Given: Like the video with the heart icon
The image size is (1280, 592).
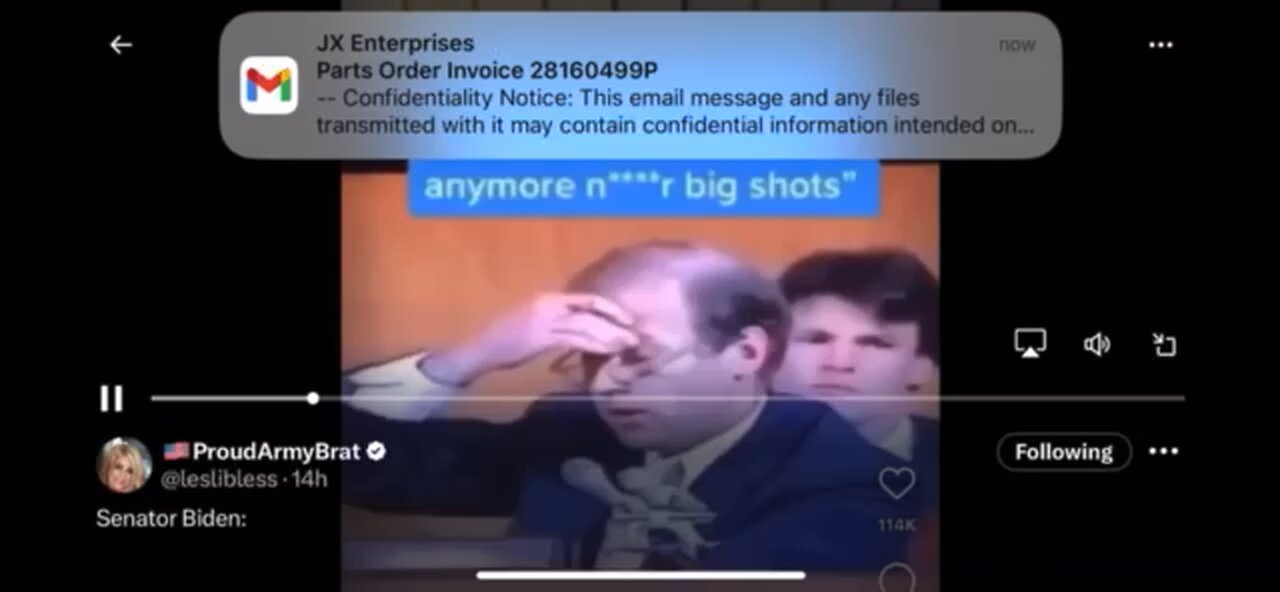Looking at the screenshot, I should (x=896, y=484).
